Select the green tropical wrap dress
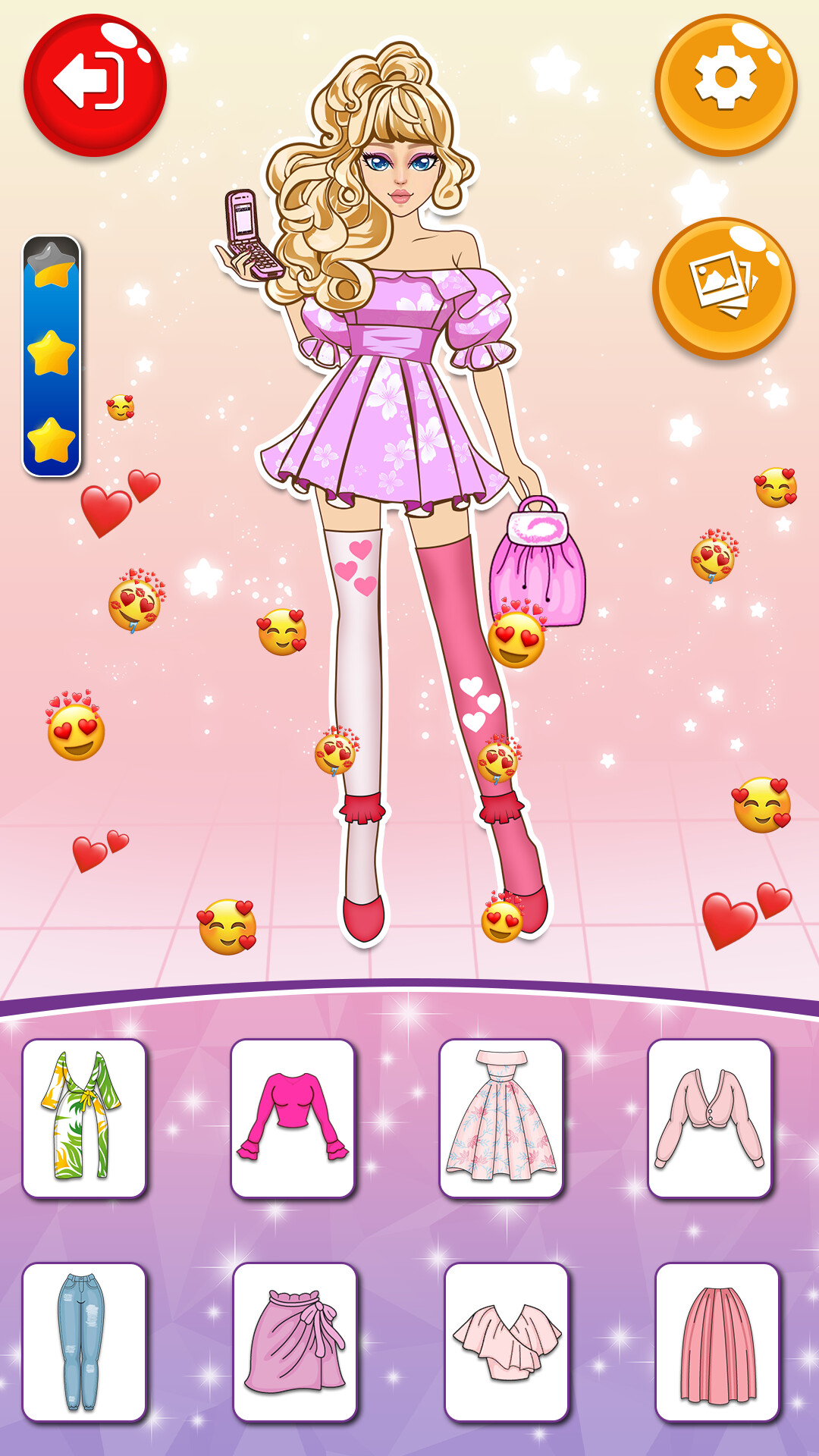The width and height of the screenshot is (819, 1456). tap(84, 1118)
